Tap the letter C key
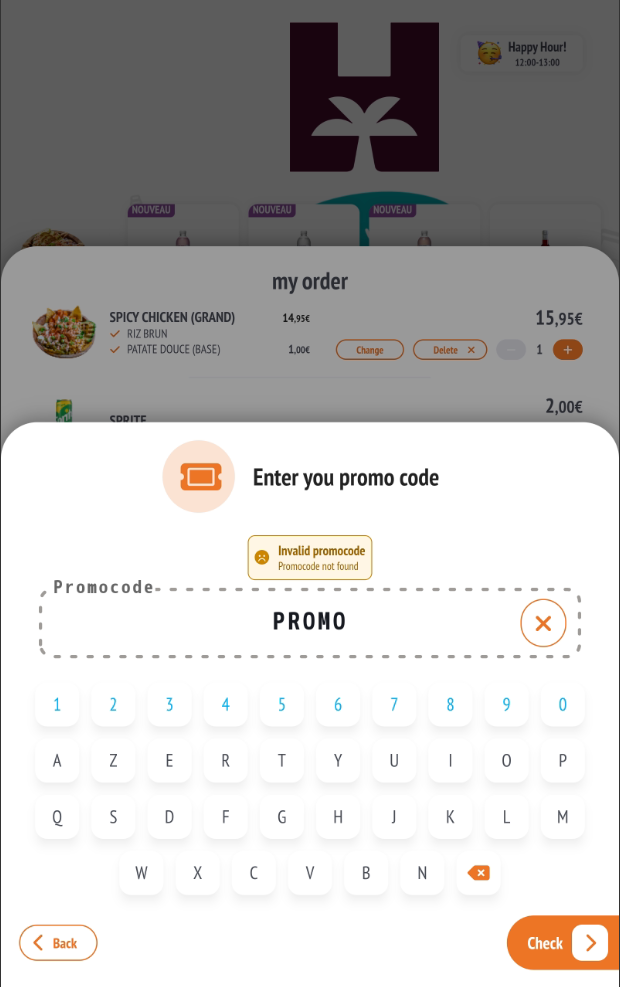 click(254, 873)
